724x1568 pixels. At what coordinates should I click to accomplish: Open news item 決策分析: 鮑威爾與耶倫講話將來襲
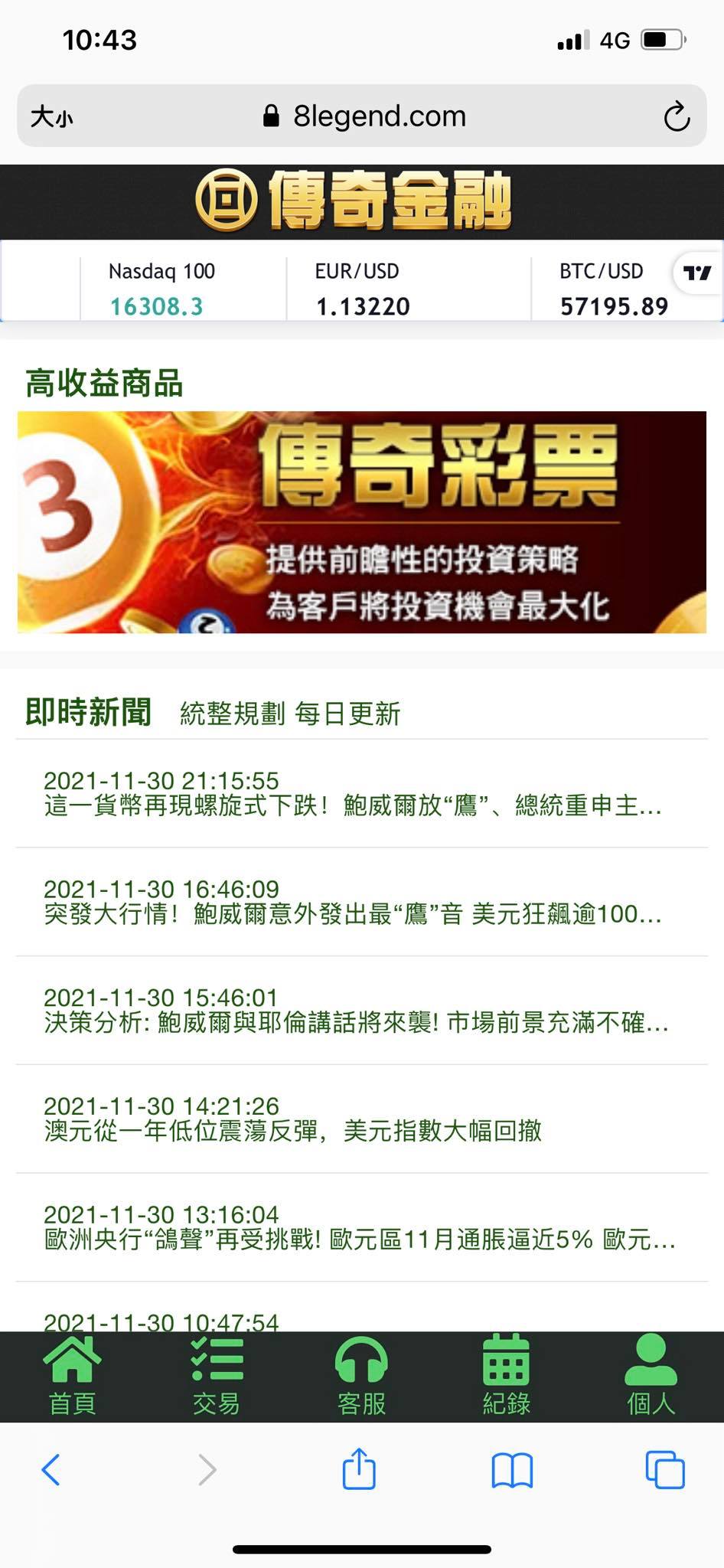coord(357,1011)
